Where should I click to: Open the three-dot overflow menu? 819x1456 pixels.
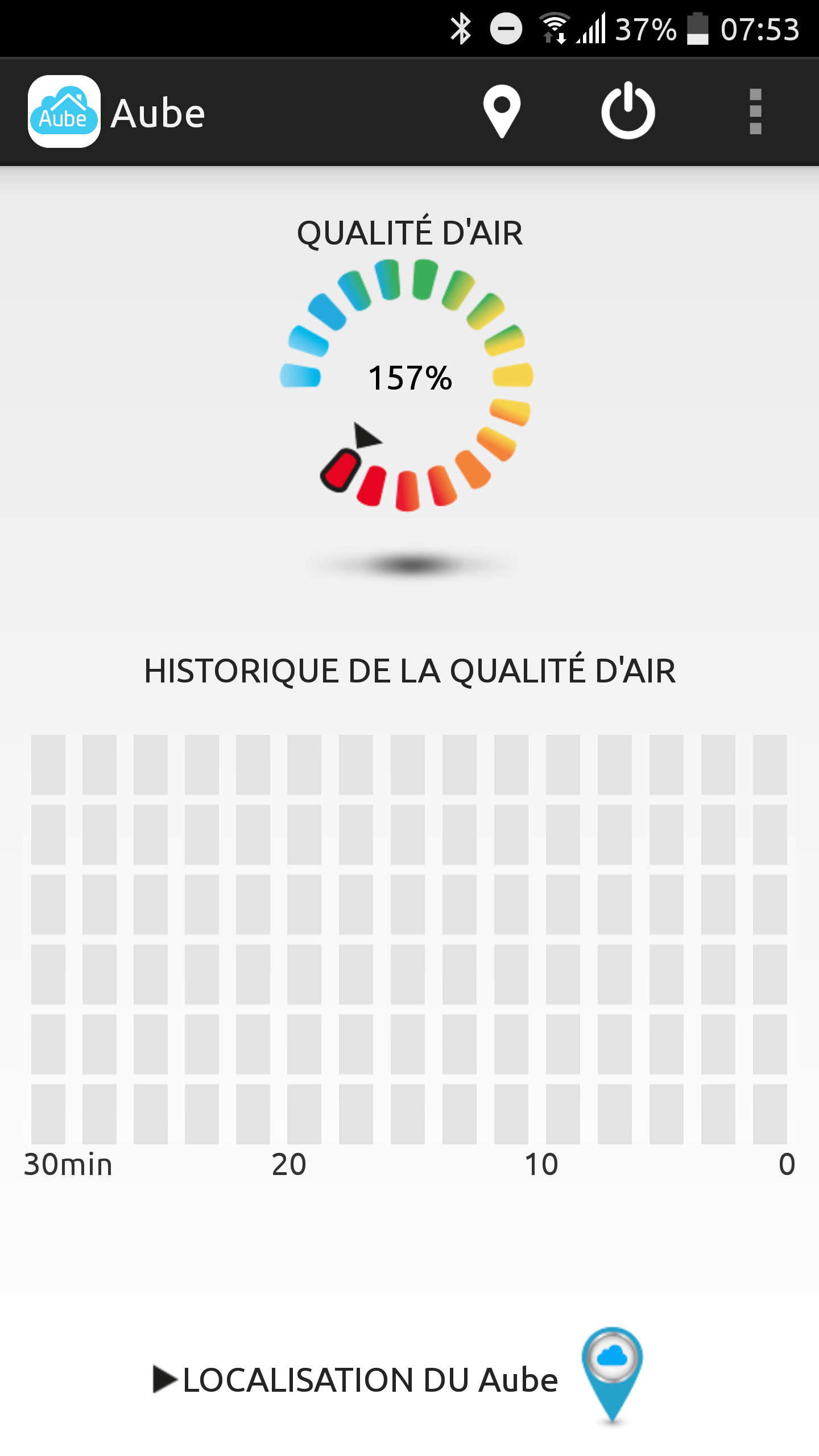755,111
